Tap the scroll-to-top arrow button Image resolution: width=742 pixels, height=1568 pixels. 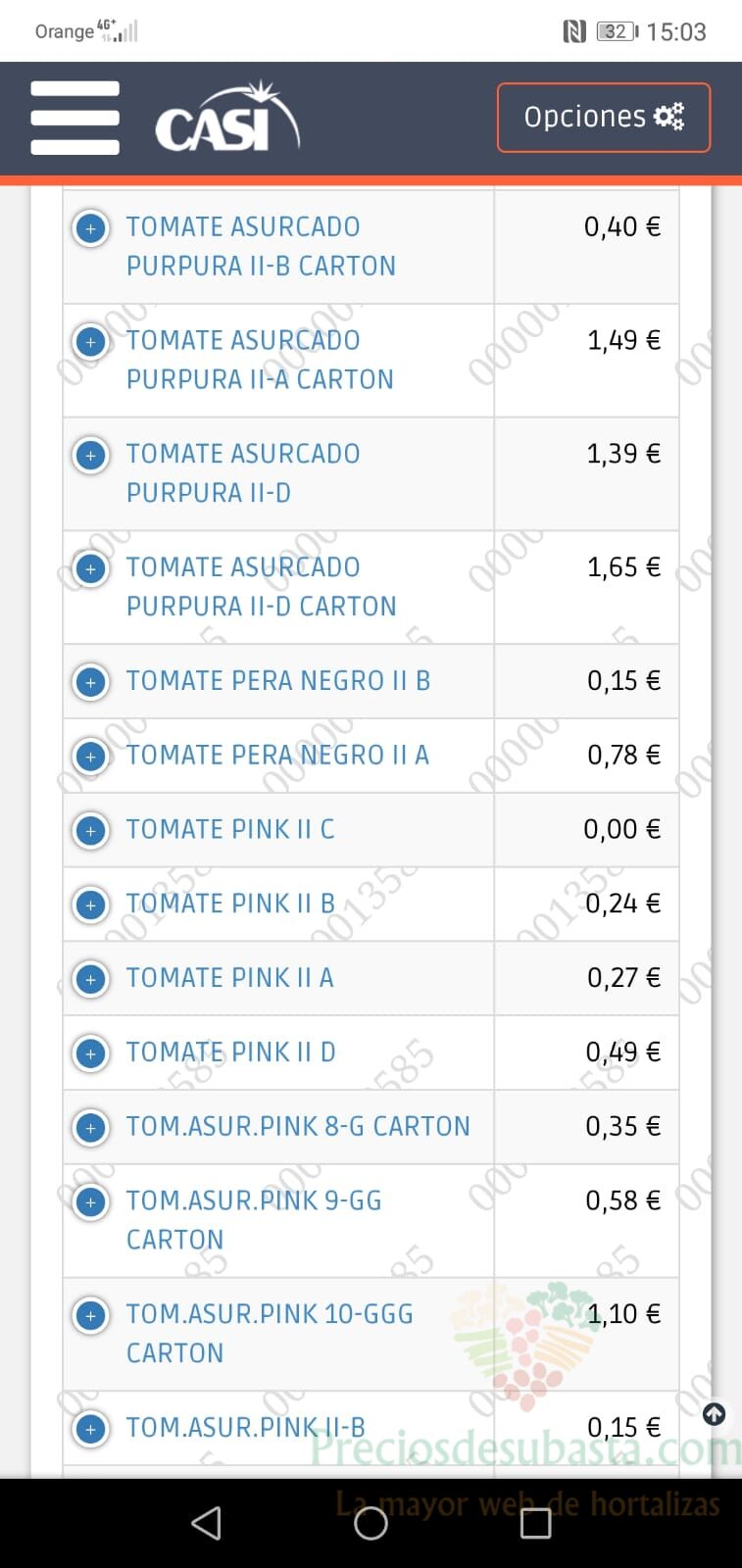click(715, 1414)
